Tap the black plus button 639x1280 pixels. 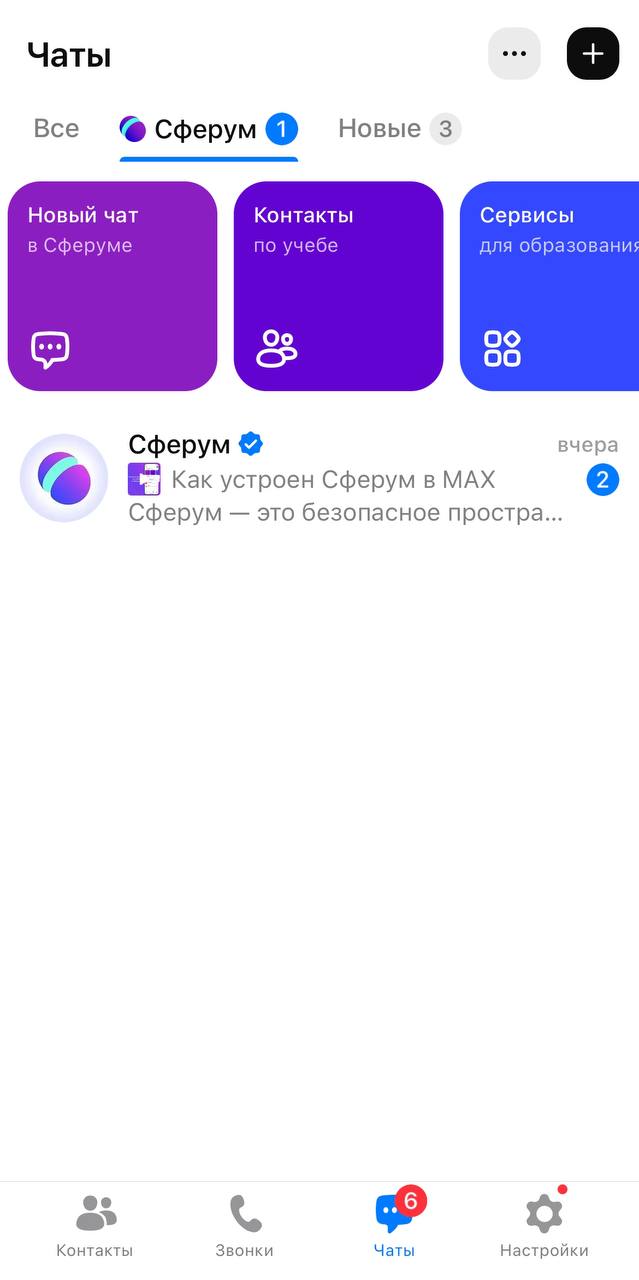593,54
